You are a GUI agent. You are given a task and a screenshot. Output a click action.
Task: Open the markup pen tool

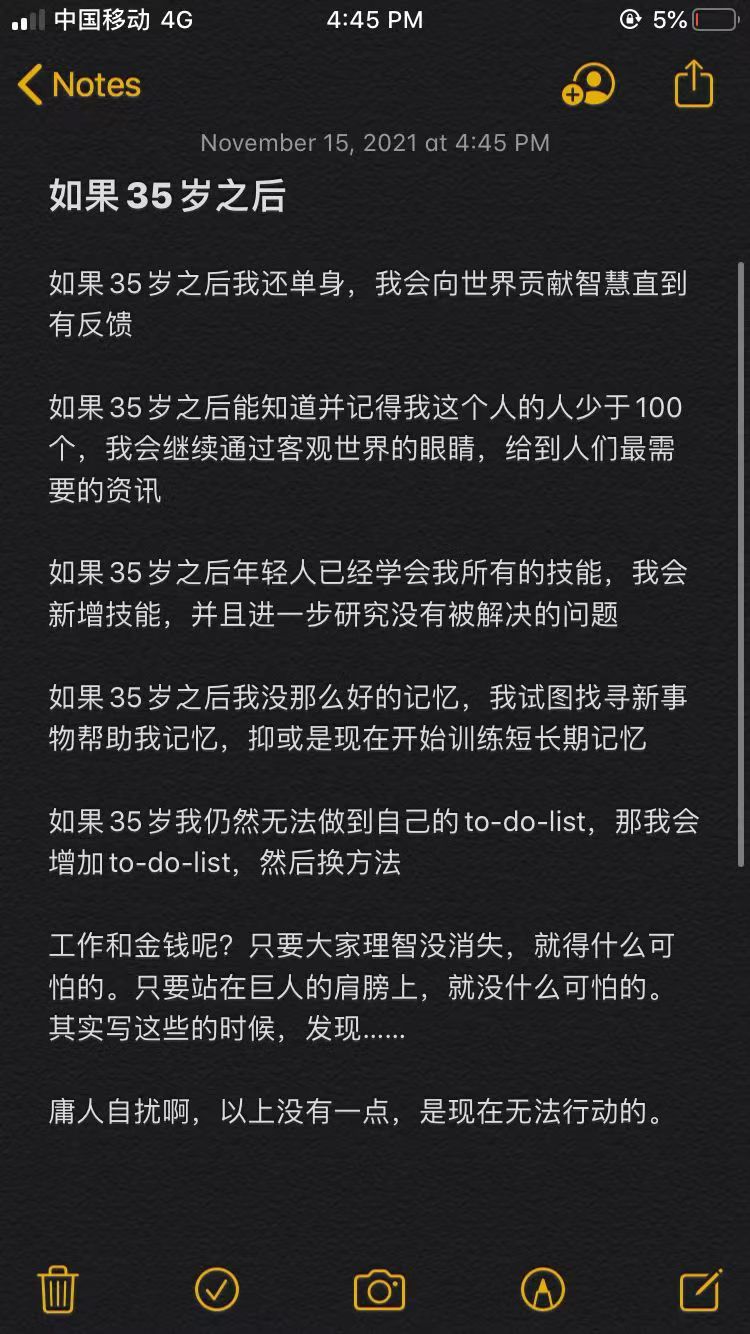tap(542, 1290)
